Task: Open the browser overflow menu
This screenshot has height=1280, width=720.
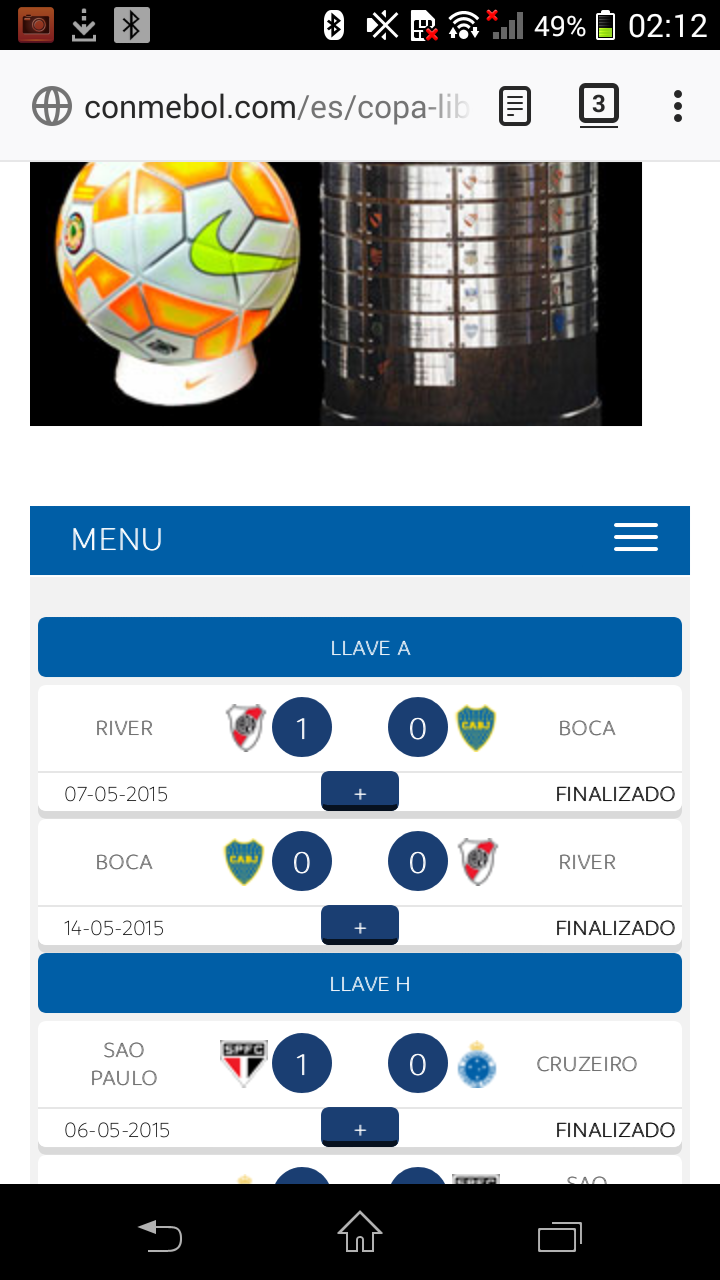Action: 677,106
